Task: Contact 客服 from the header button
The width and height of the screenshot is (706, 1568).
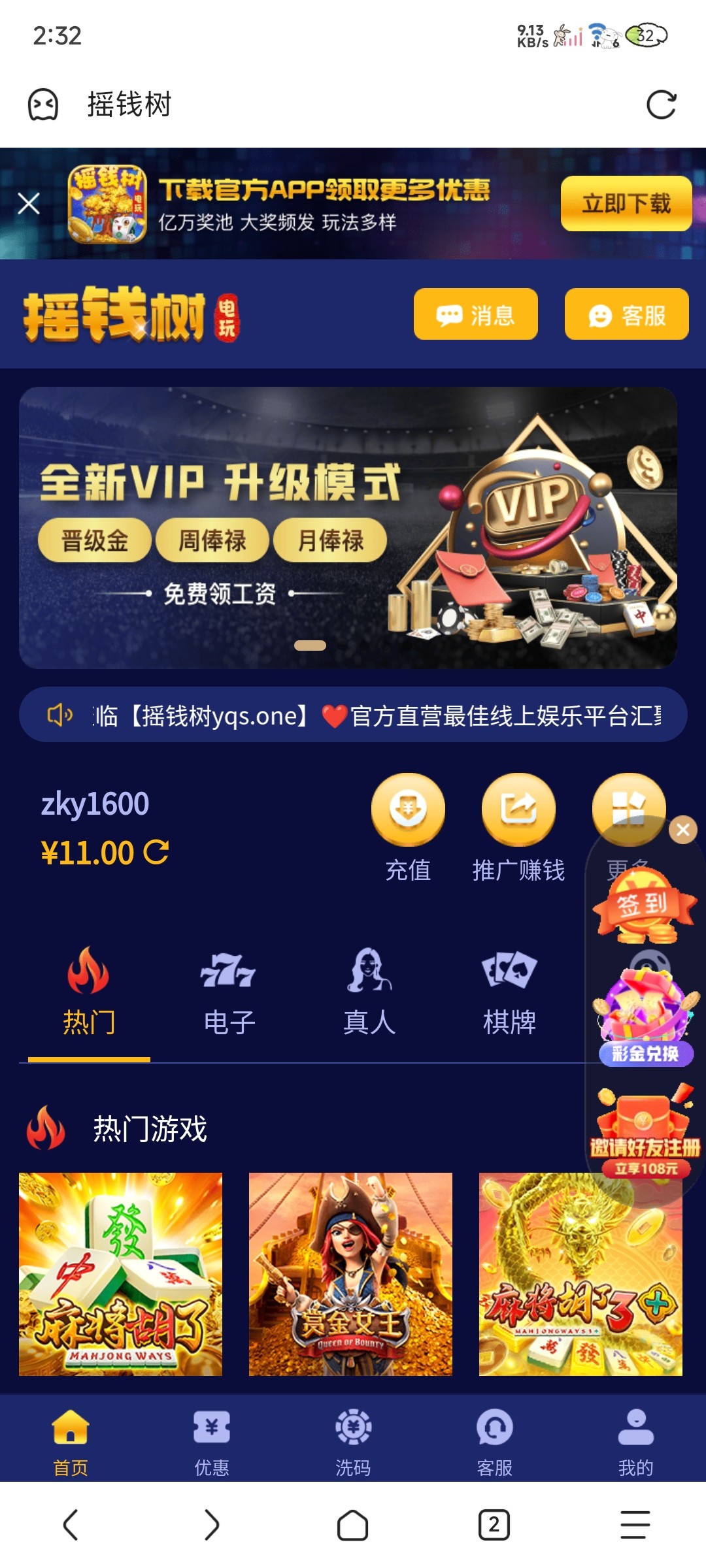Action: (x=626, y=314)
